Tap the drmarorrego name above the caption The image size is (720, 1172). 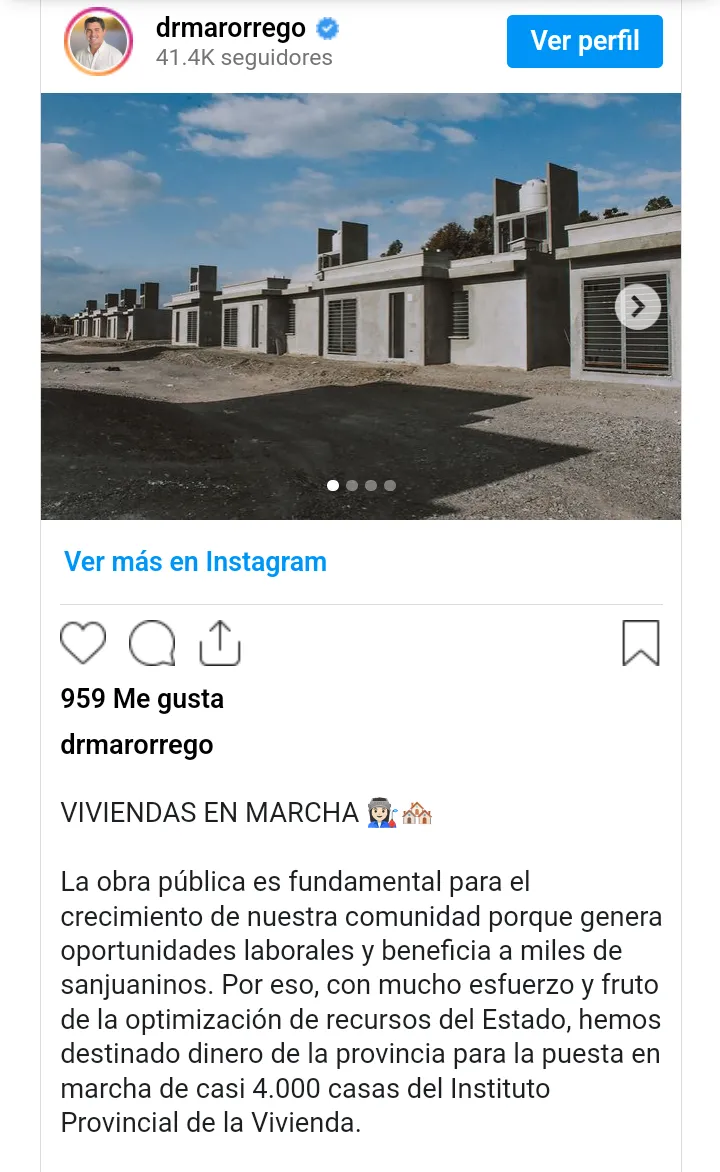tap(137, 745)
